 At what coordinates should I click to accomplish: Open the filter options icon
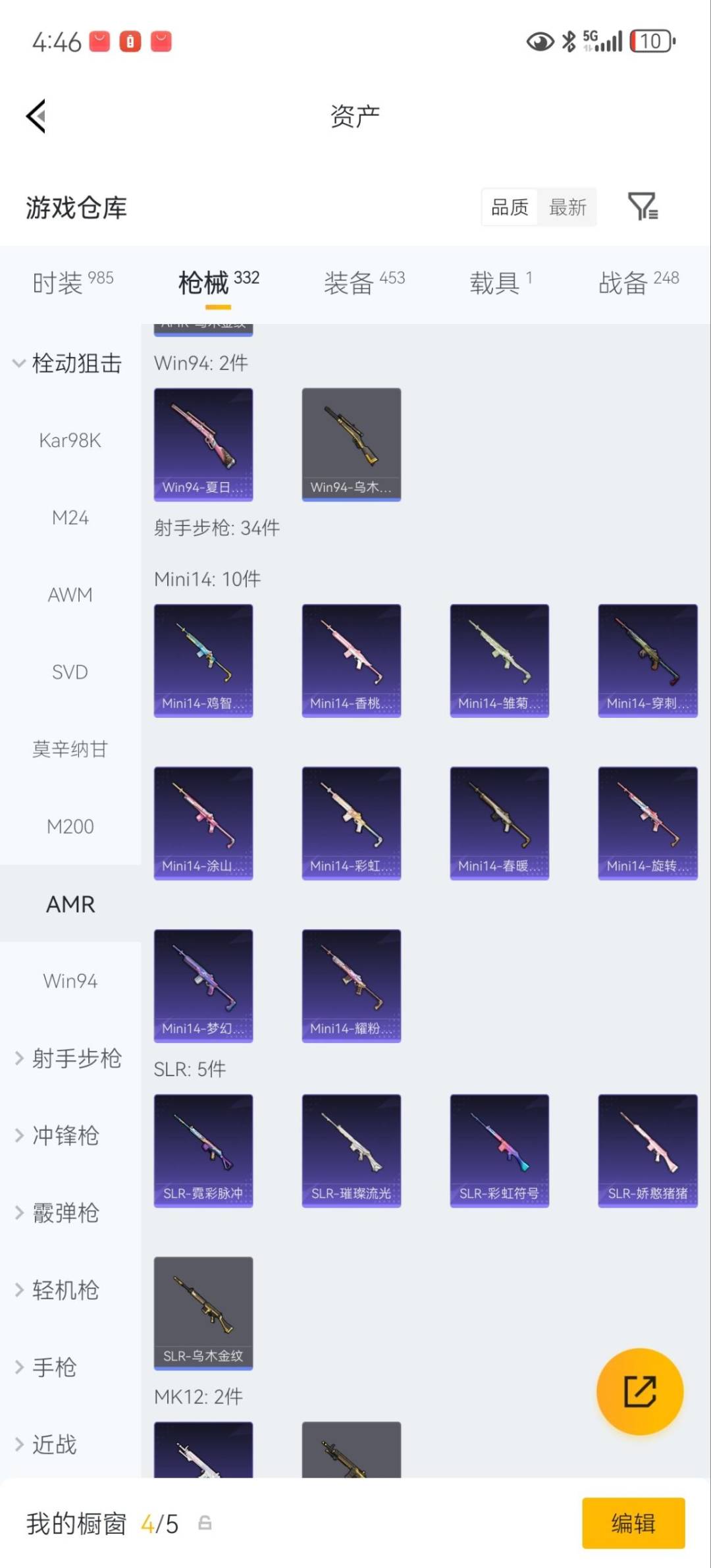tap(642, 207)
